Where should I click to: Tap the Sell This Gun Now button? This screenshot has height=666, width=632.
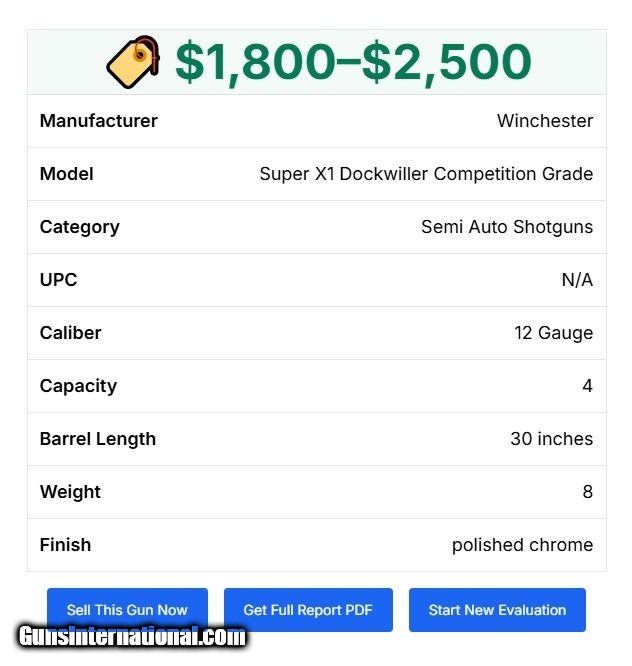tap(127, 609)
